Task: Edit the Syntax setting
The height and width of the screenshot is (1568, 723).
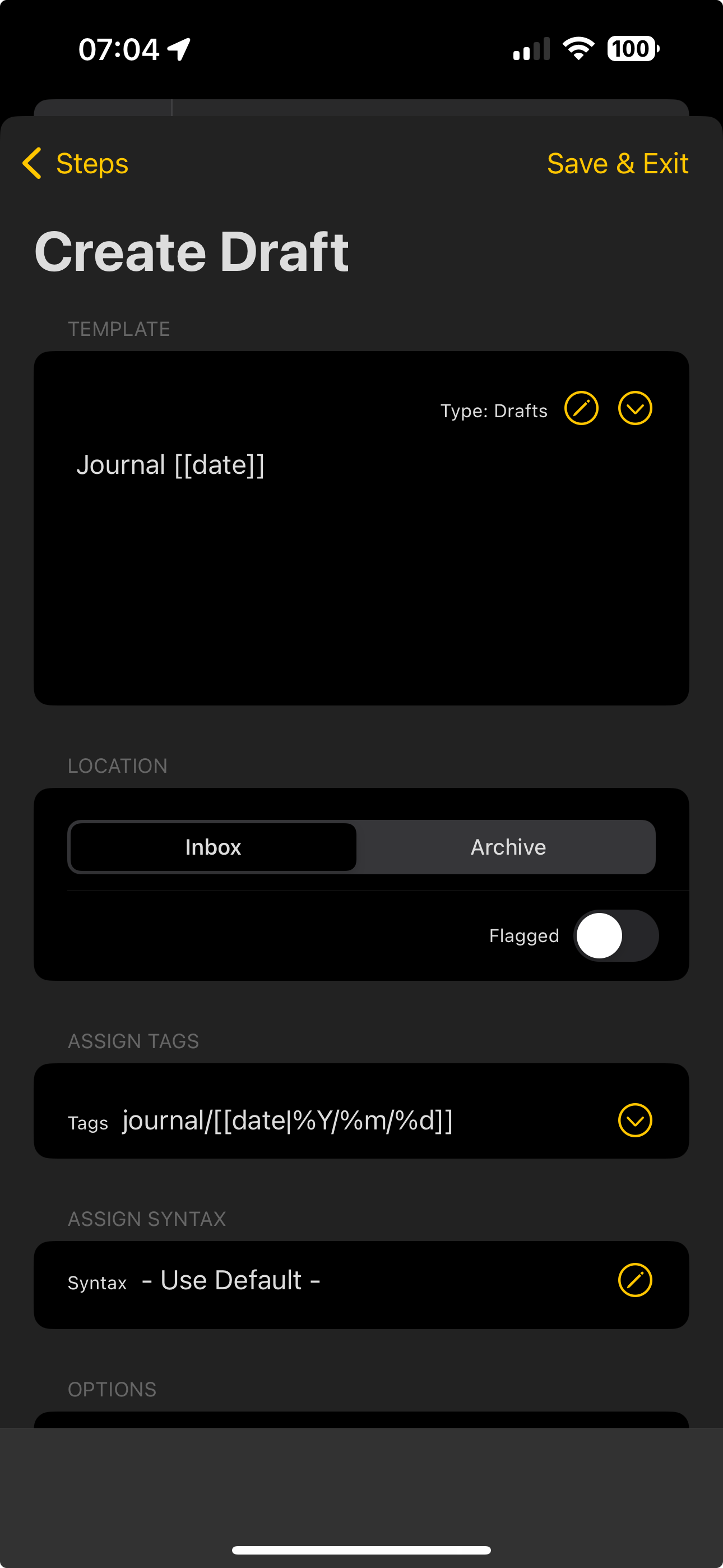Action: point(635,1280)
